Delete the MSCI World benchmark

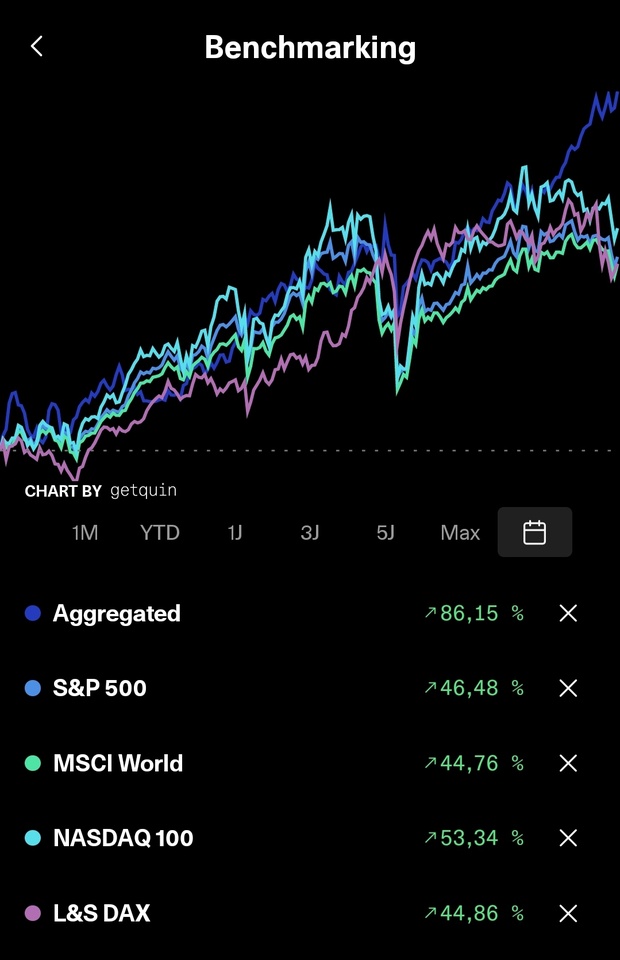click(x=568, y=763)
